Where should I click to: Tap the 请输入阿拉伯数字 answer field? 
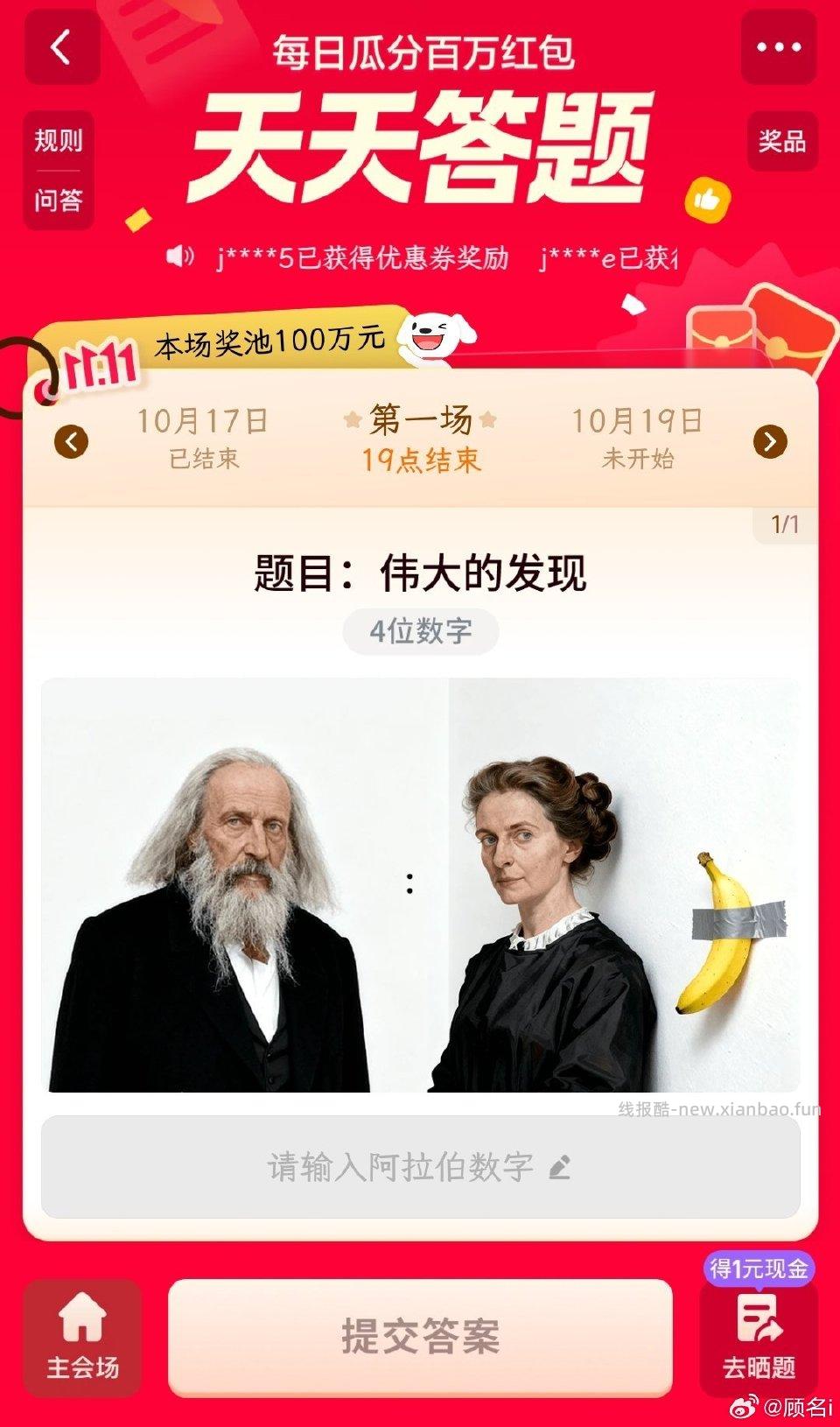[x=420, y=1166]
